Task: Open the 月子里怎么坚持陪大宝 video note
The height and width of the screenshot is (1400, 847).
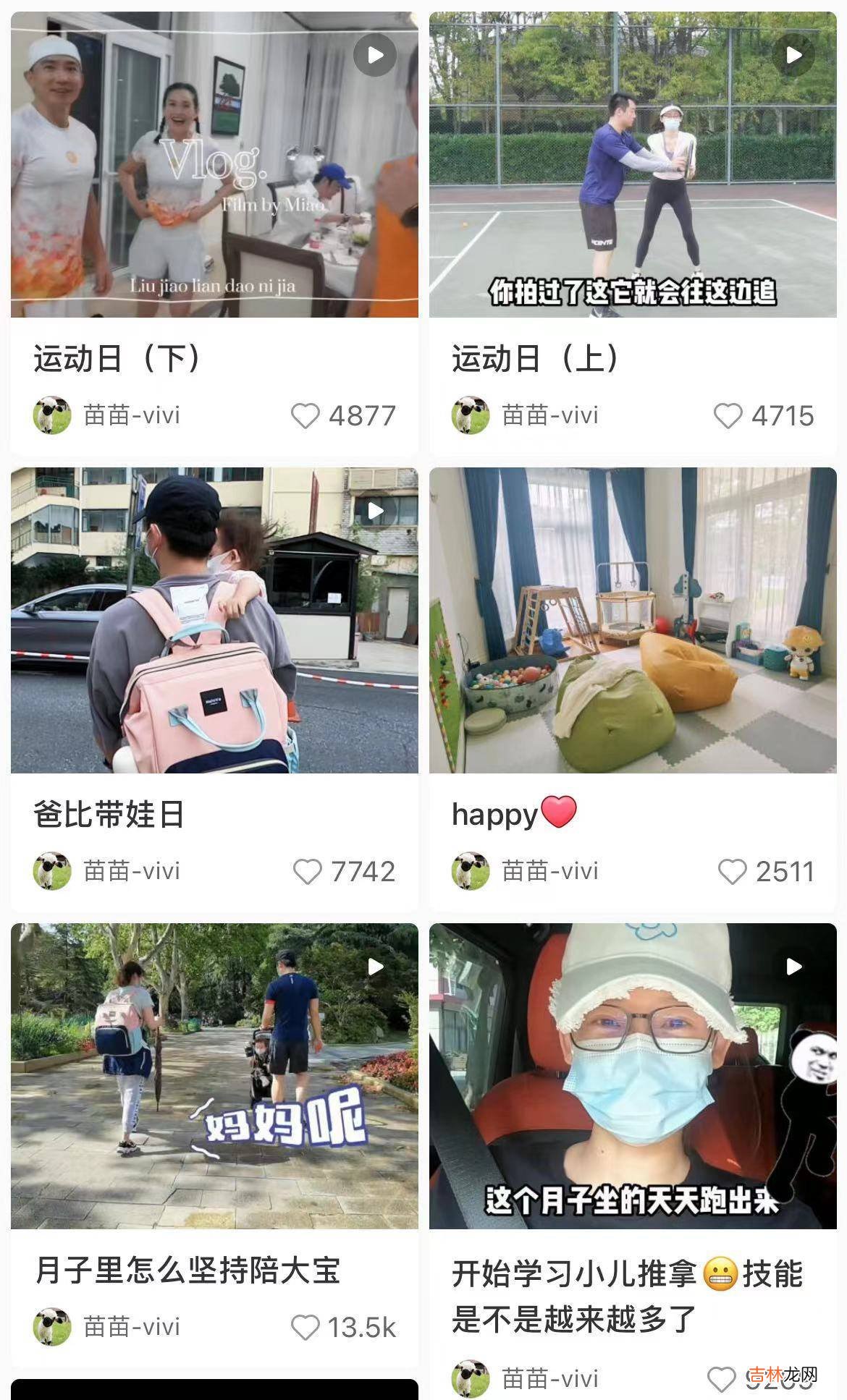Action: point(214,1076)
